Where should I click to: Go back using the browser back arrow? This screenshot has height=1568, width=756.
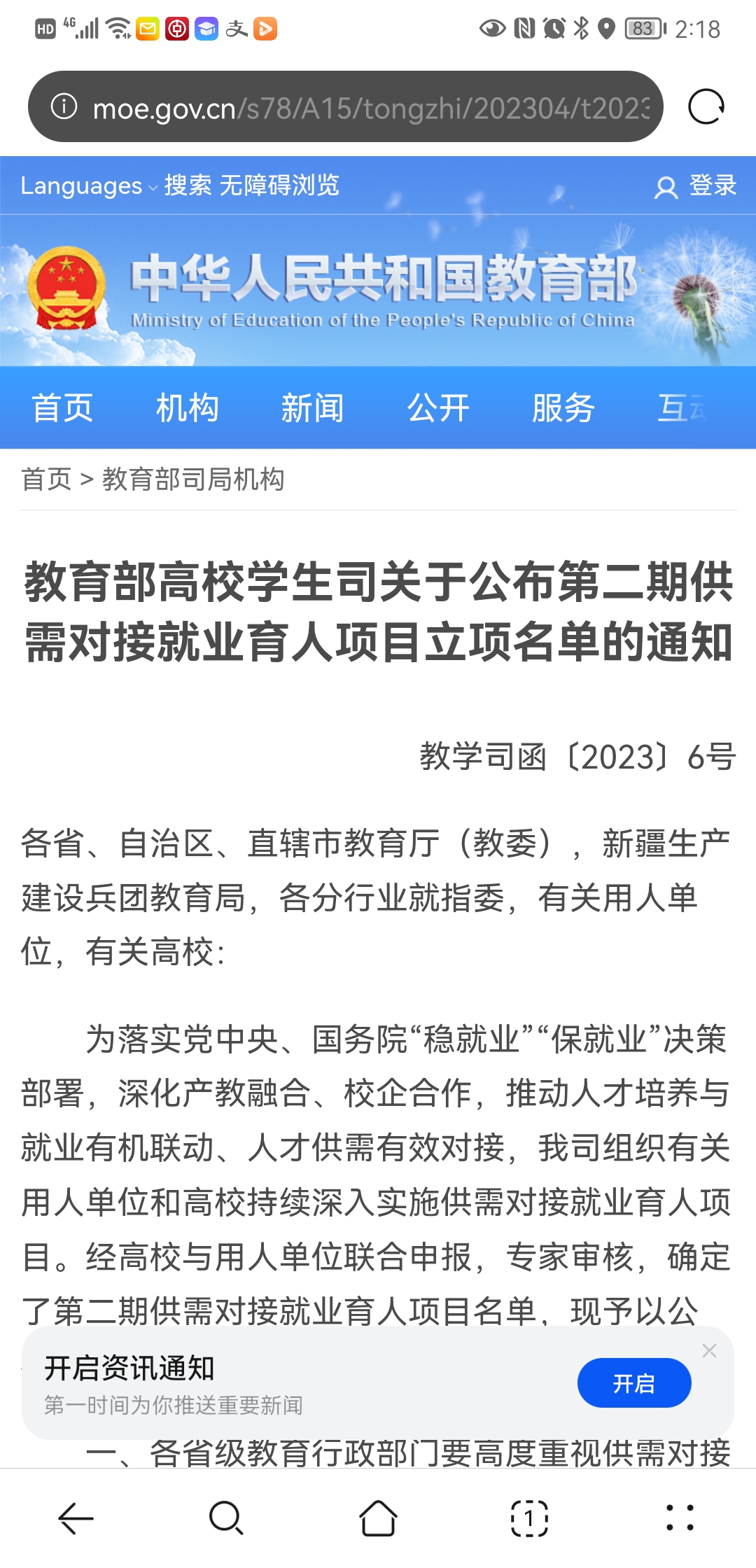76,1518
